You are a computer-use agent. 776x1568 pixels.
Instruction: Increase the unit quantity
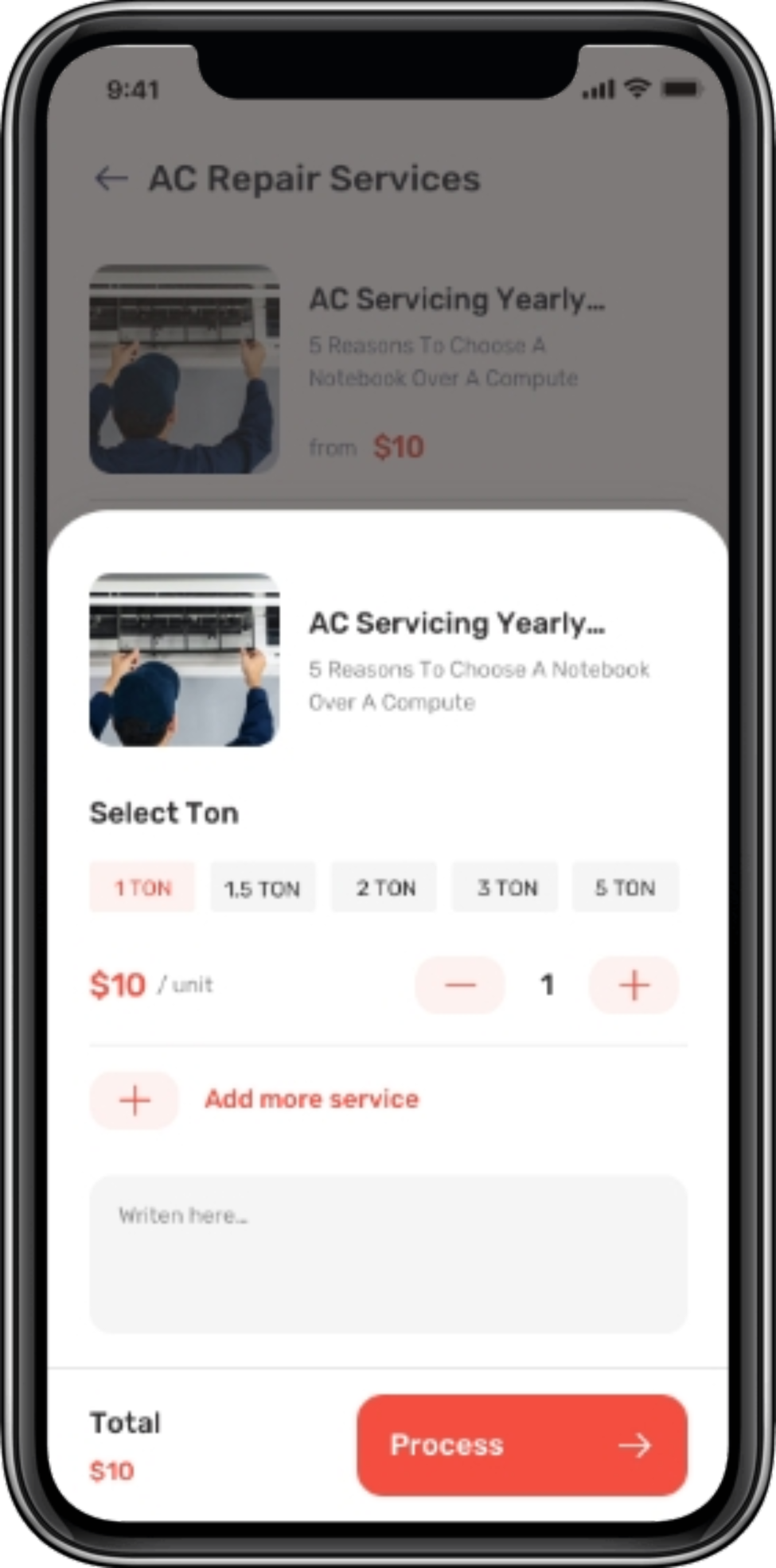click(634, 985)
